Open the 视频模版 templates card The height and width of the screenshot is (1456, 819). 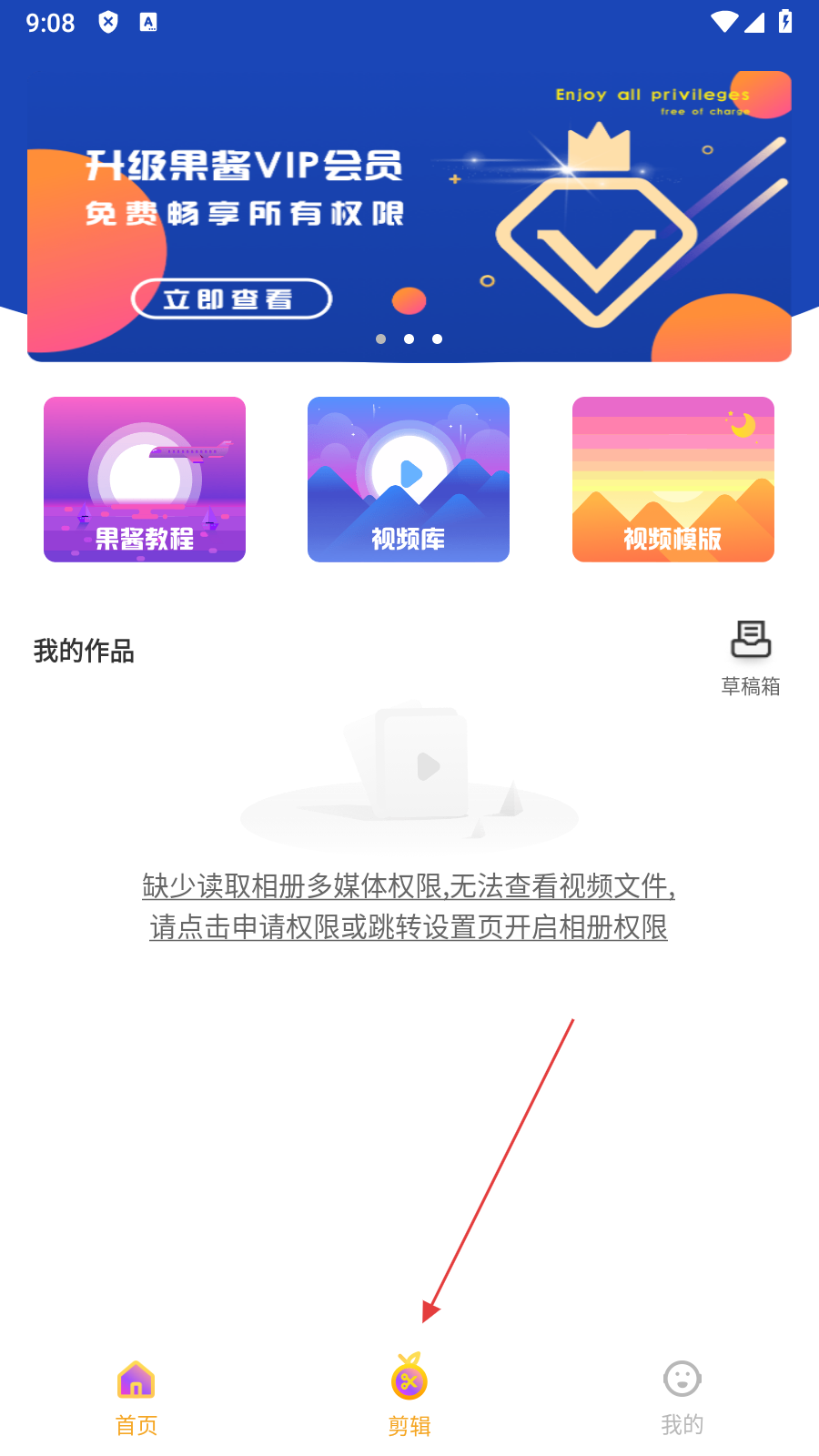click(672, 480)
